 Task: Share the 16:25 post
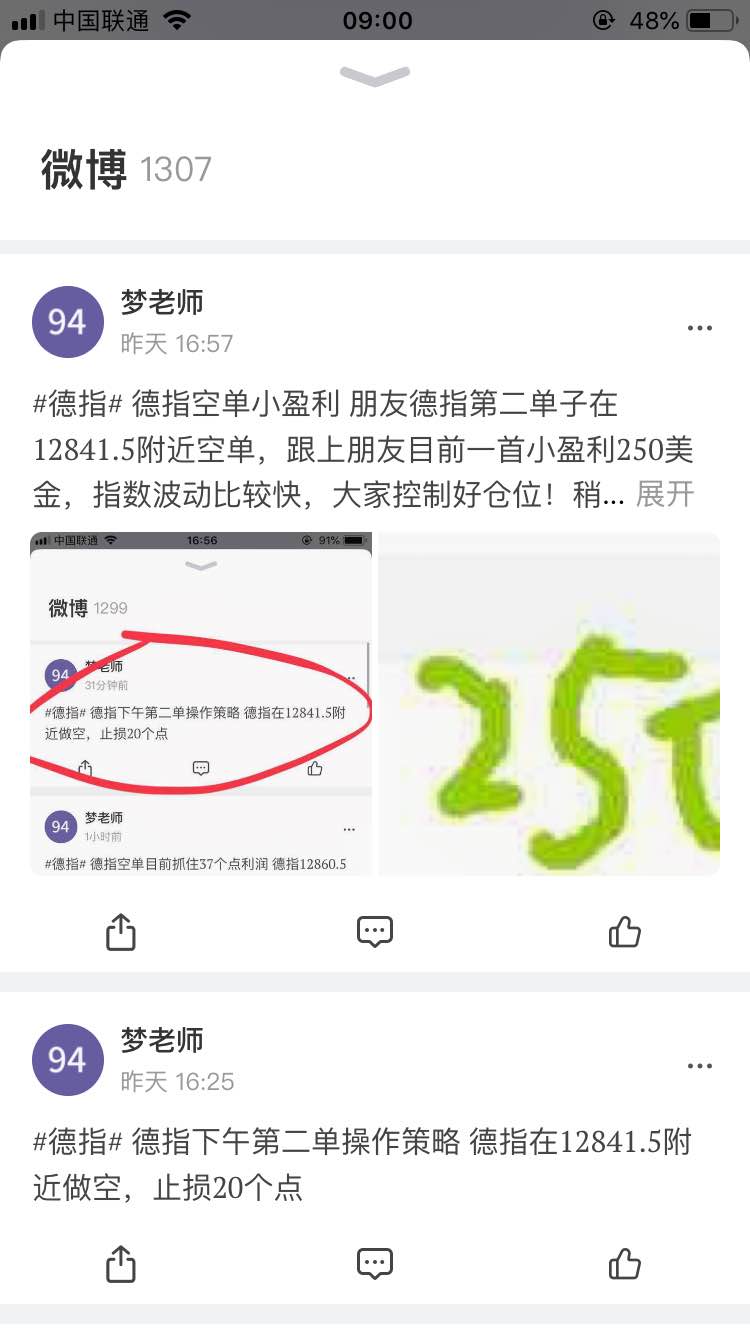point(121,1264)
